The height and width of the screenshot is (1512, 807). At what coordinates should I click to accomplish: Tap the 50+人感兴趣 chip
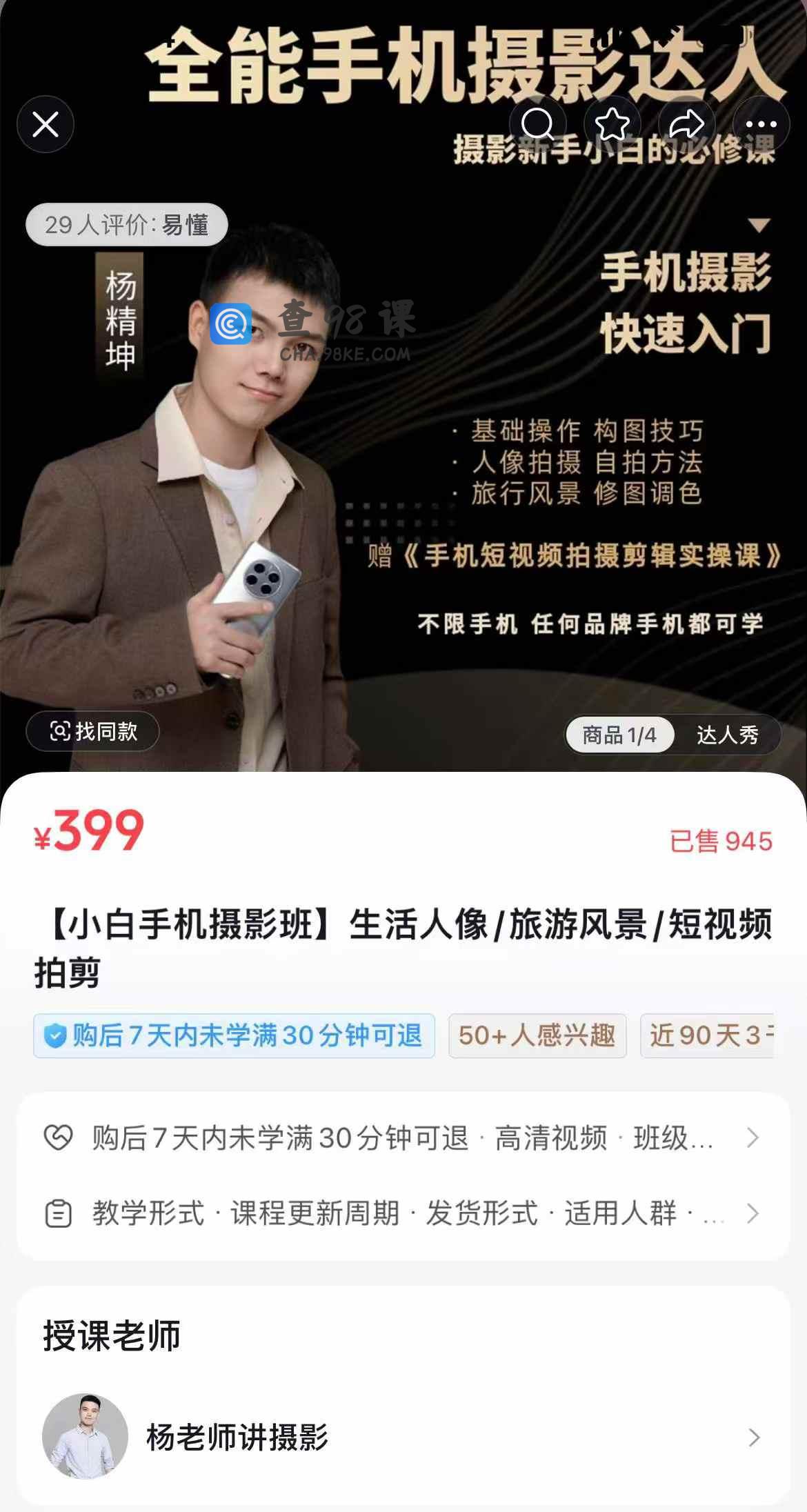click(537, 1035)
